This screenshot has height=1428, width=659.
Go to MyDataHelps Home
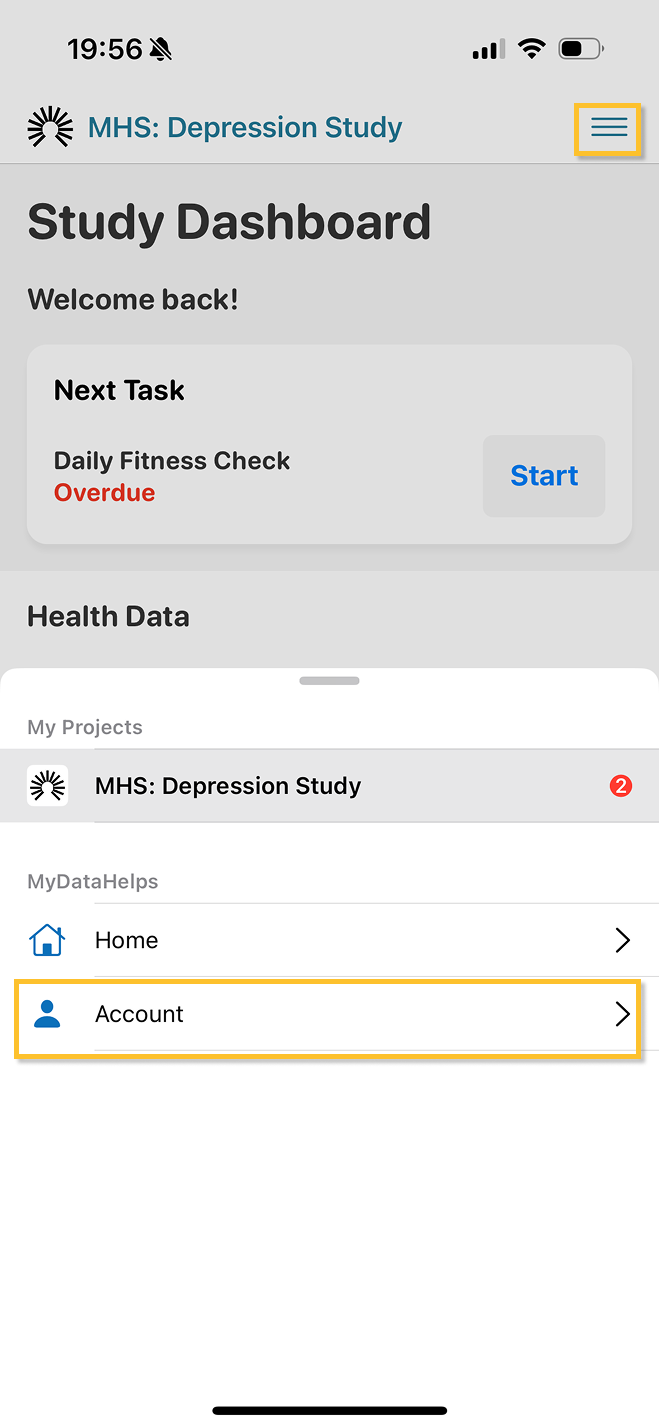330,940
